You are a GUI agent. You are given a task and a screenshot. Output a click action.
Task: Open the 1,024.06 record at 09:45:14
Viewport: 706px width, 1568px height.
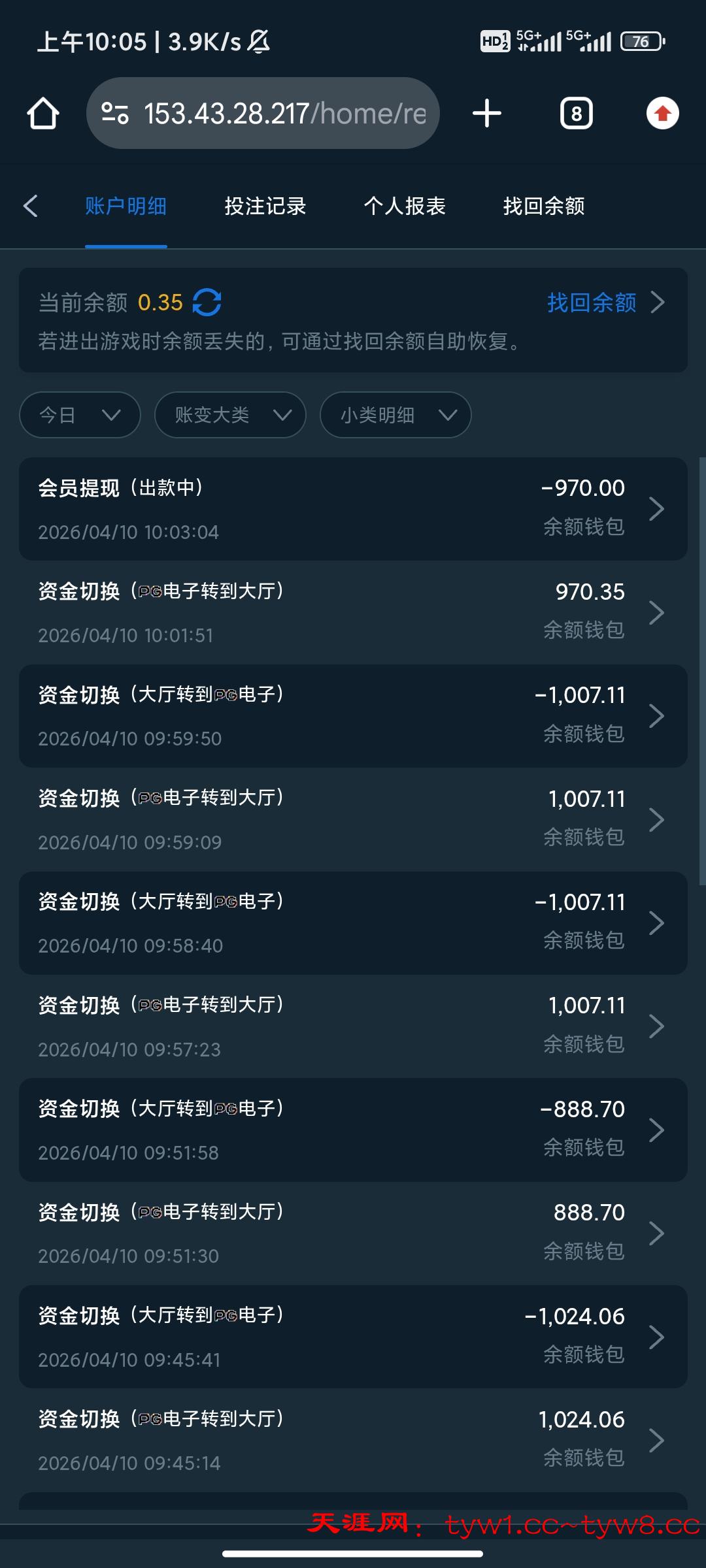coord(353,1440)
